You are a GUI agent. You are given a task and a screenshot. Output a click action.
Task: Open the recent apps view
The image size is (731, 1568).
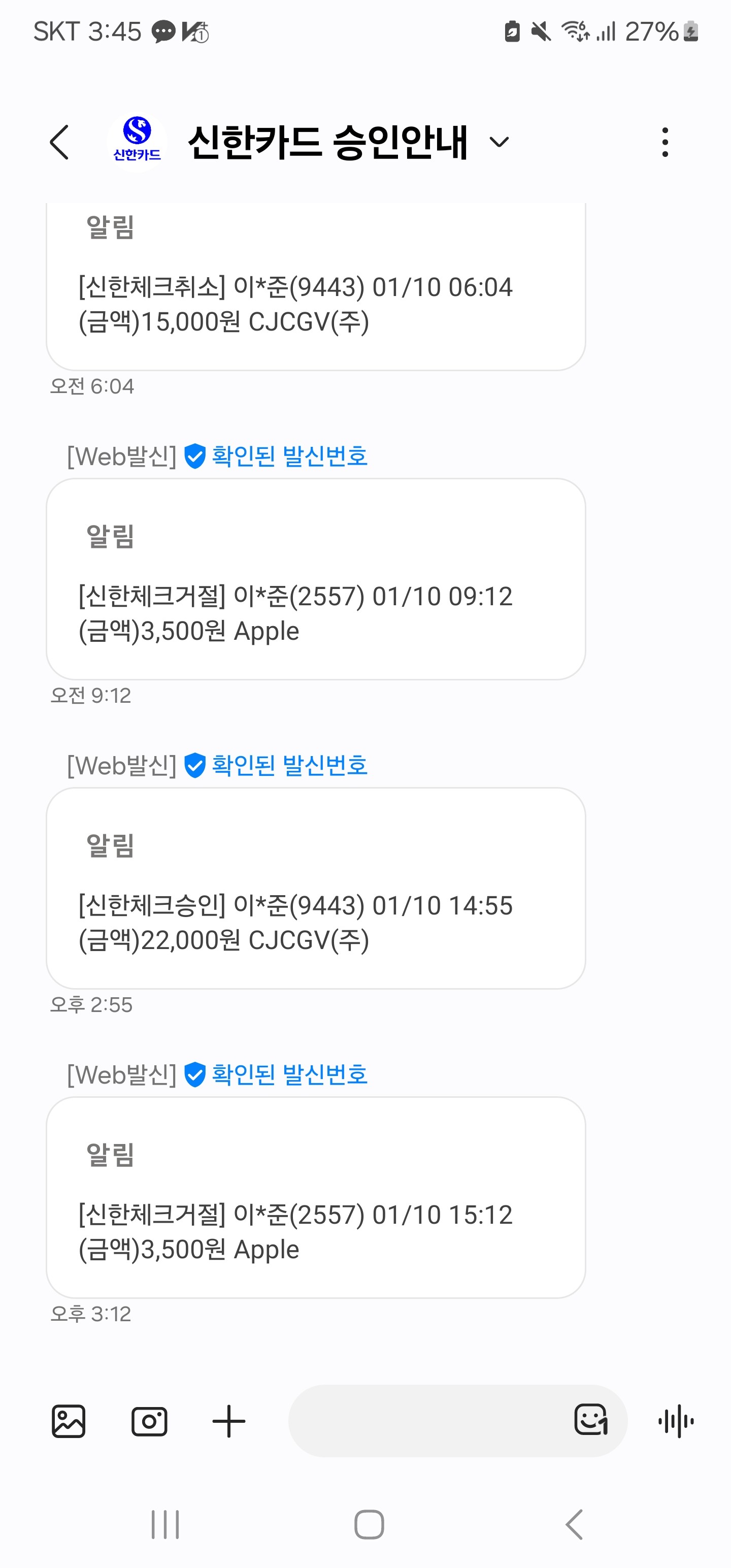(x=165, y=1525)
